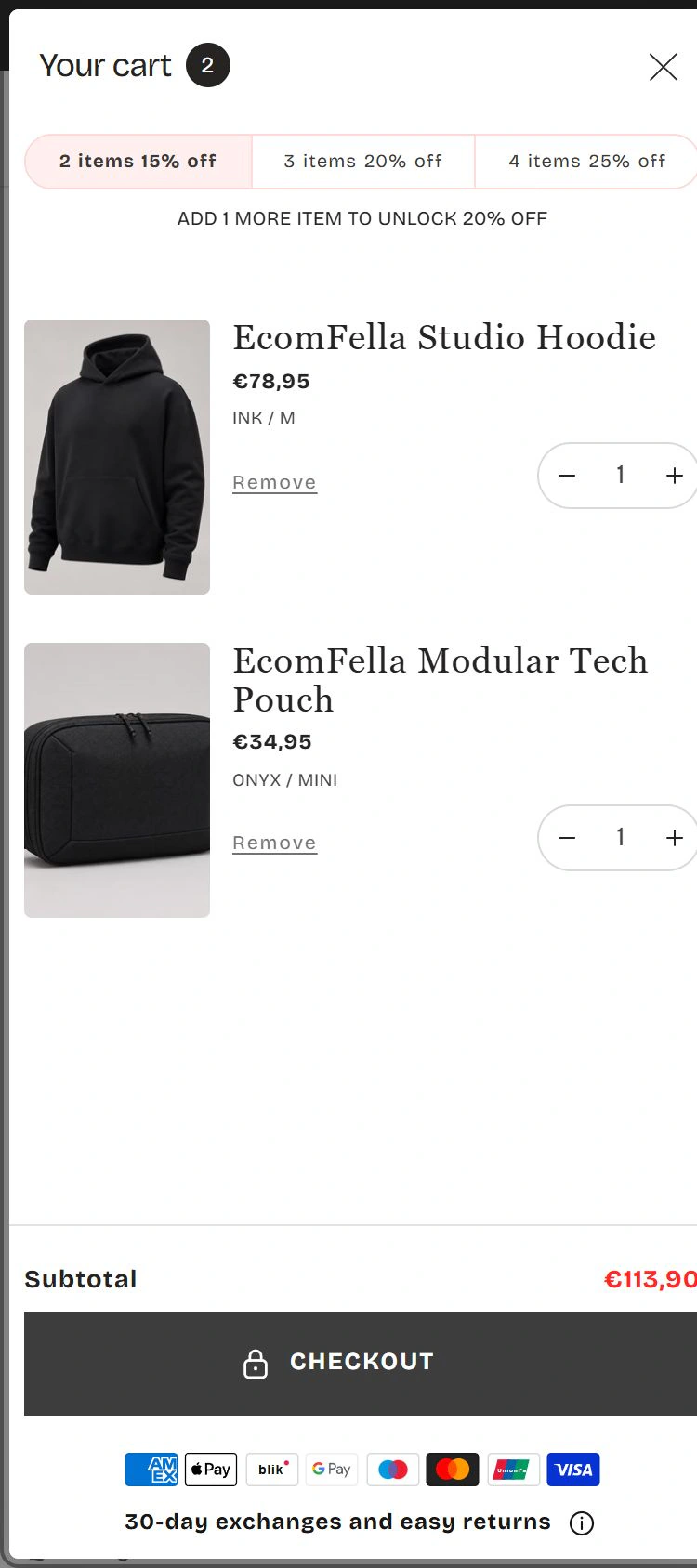Open EcomFella Studio Hoodie title link
This screenshot has height=1568, width=697.
(444, 337)
